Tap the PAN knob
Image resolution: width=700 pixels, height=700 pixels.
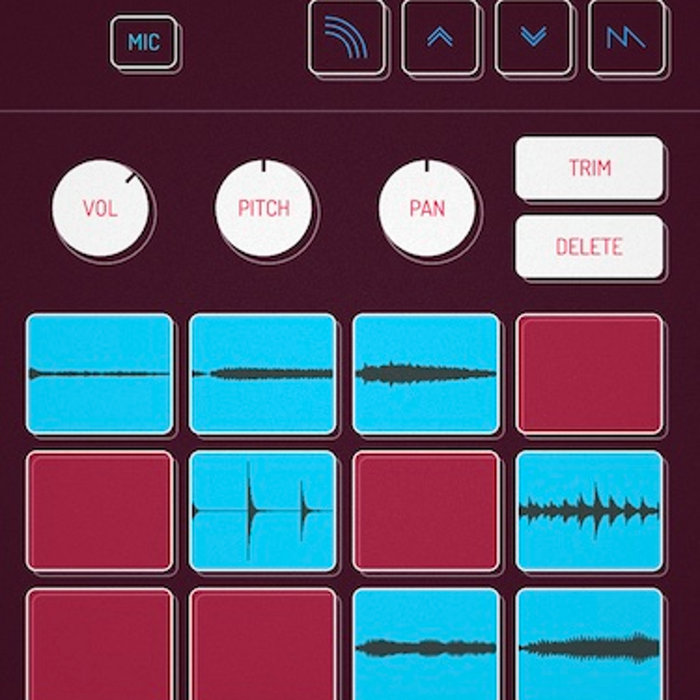427,209
